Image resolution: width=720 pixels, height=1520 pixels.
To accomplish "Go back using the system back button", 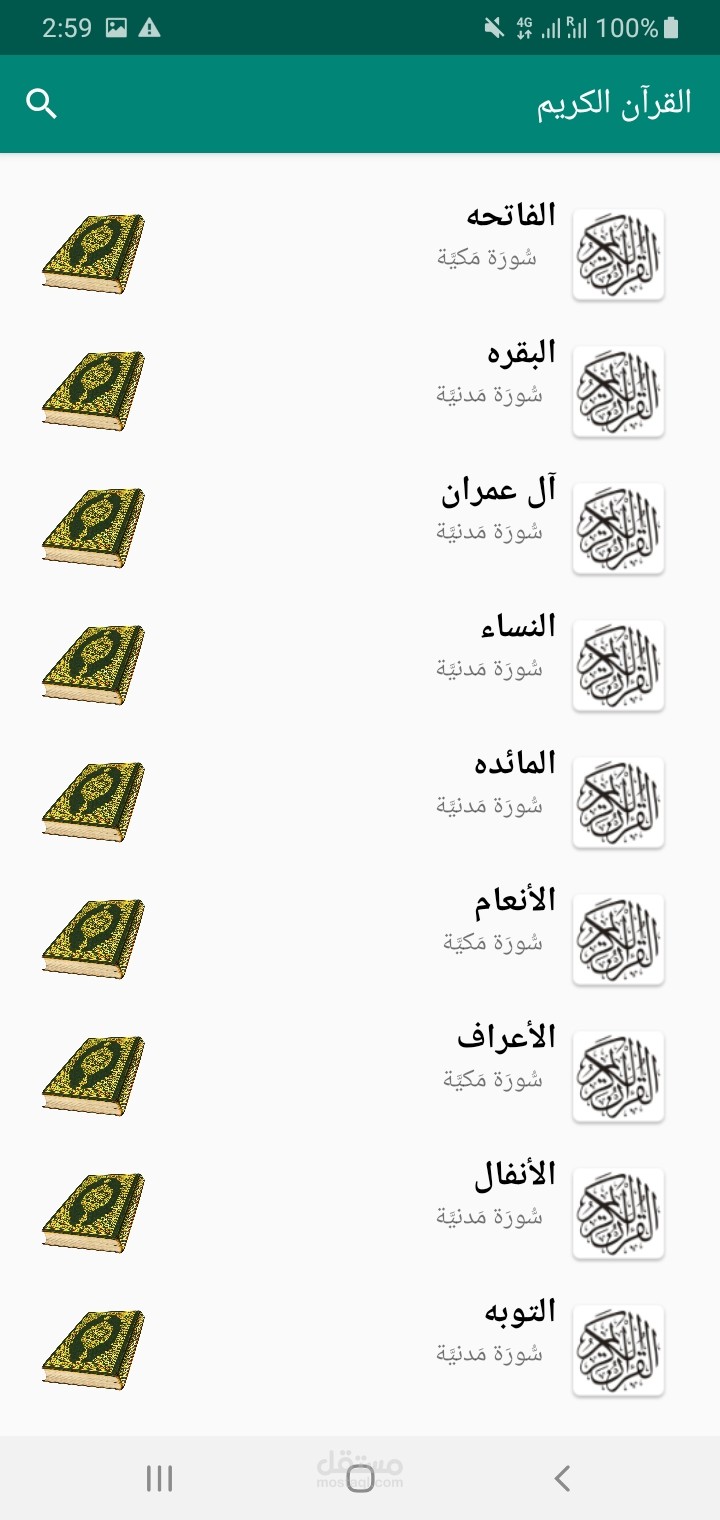I will [562, 1478].
